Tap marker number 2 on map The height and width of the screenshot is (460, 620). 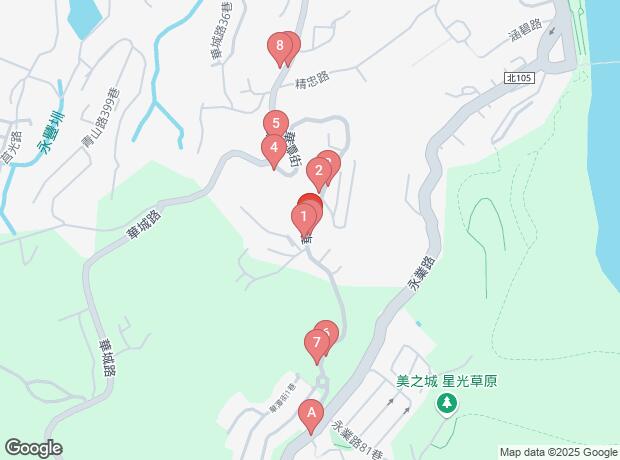(319, 173)
